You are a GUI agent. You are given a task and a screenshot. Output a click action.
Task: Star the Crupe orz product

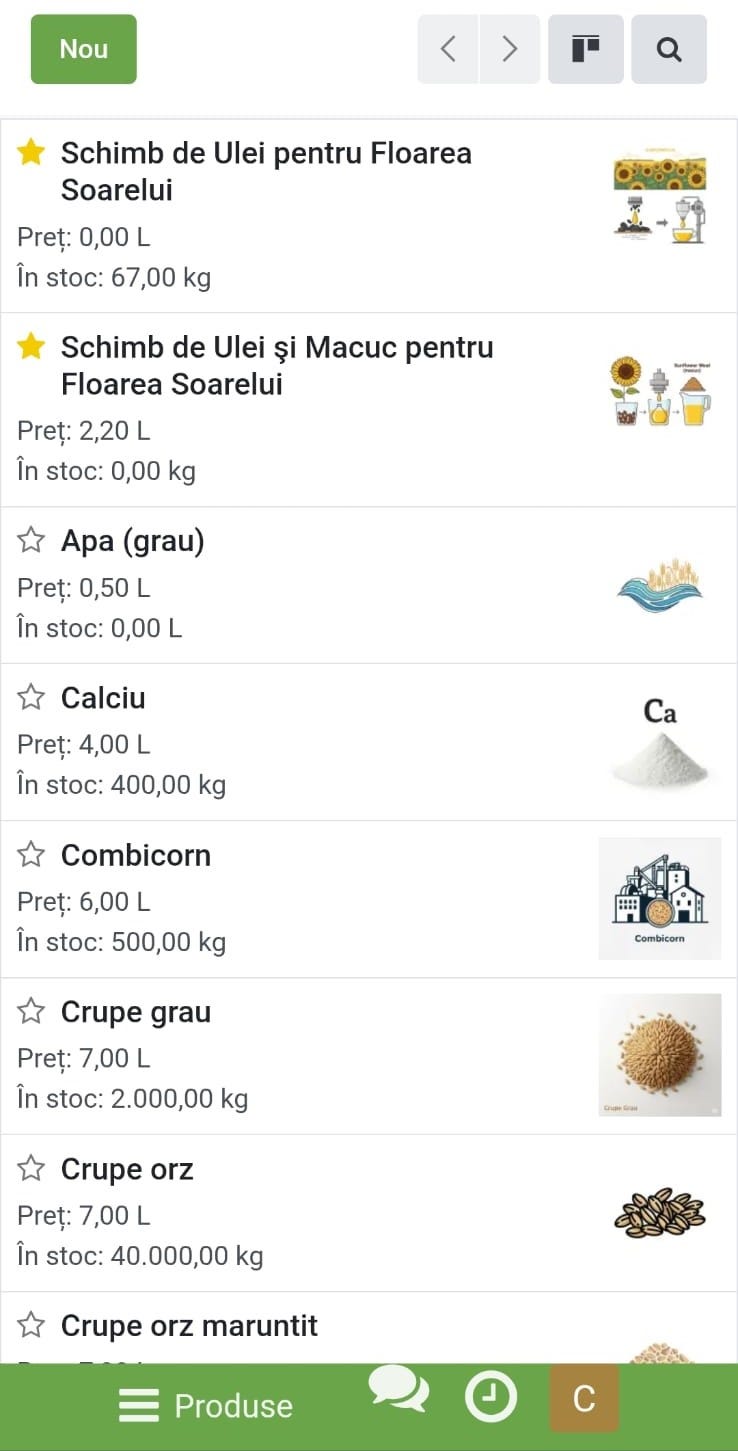(32, 1169)
